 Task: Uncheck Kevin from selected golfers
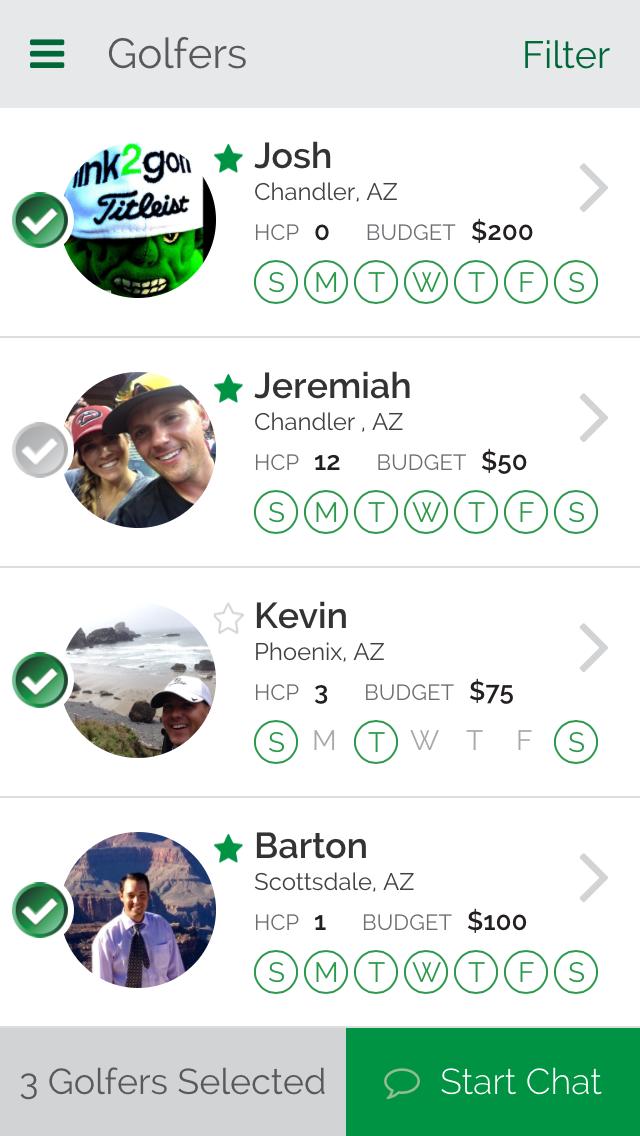(x=40, y=681)
